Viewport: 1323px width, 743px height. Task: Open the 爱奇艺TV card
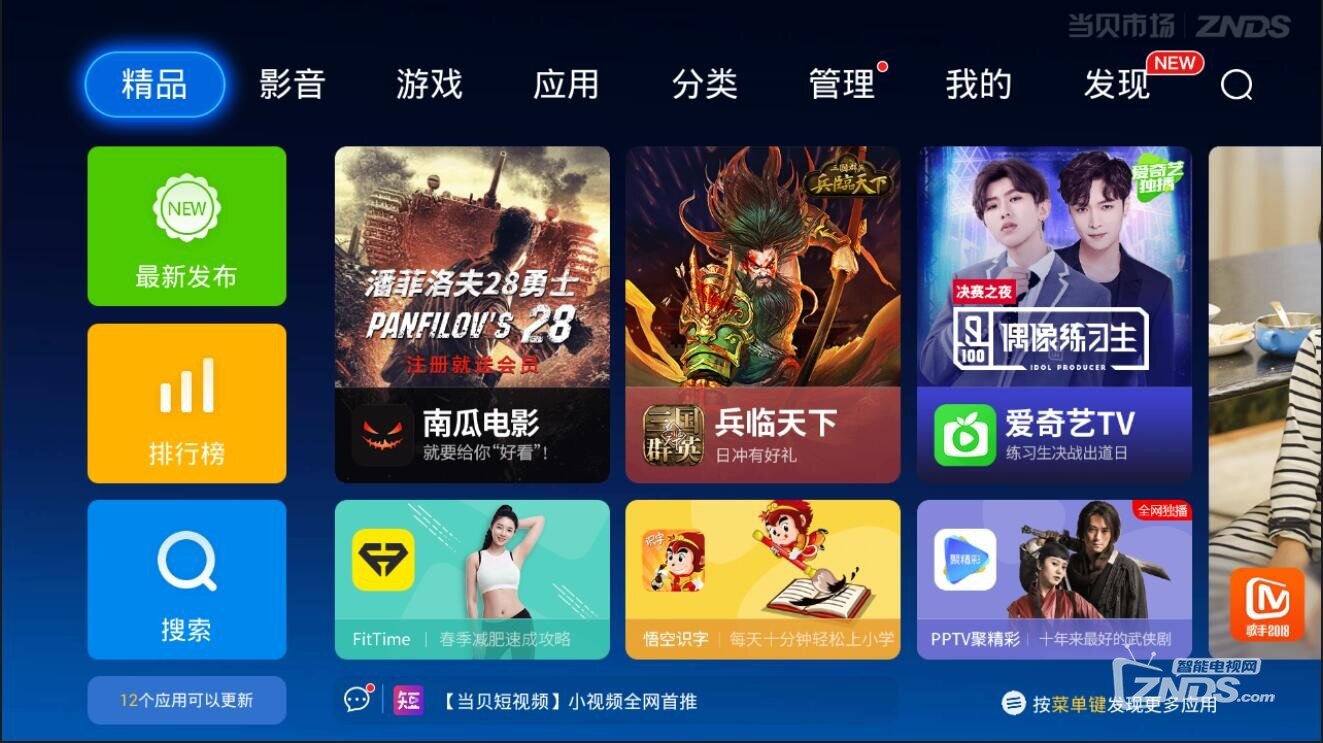pos(1054,315)
